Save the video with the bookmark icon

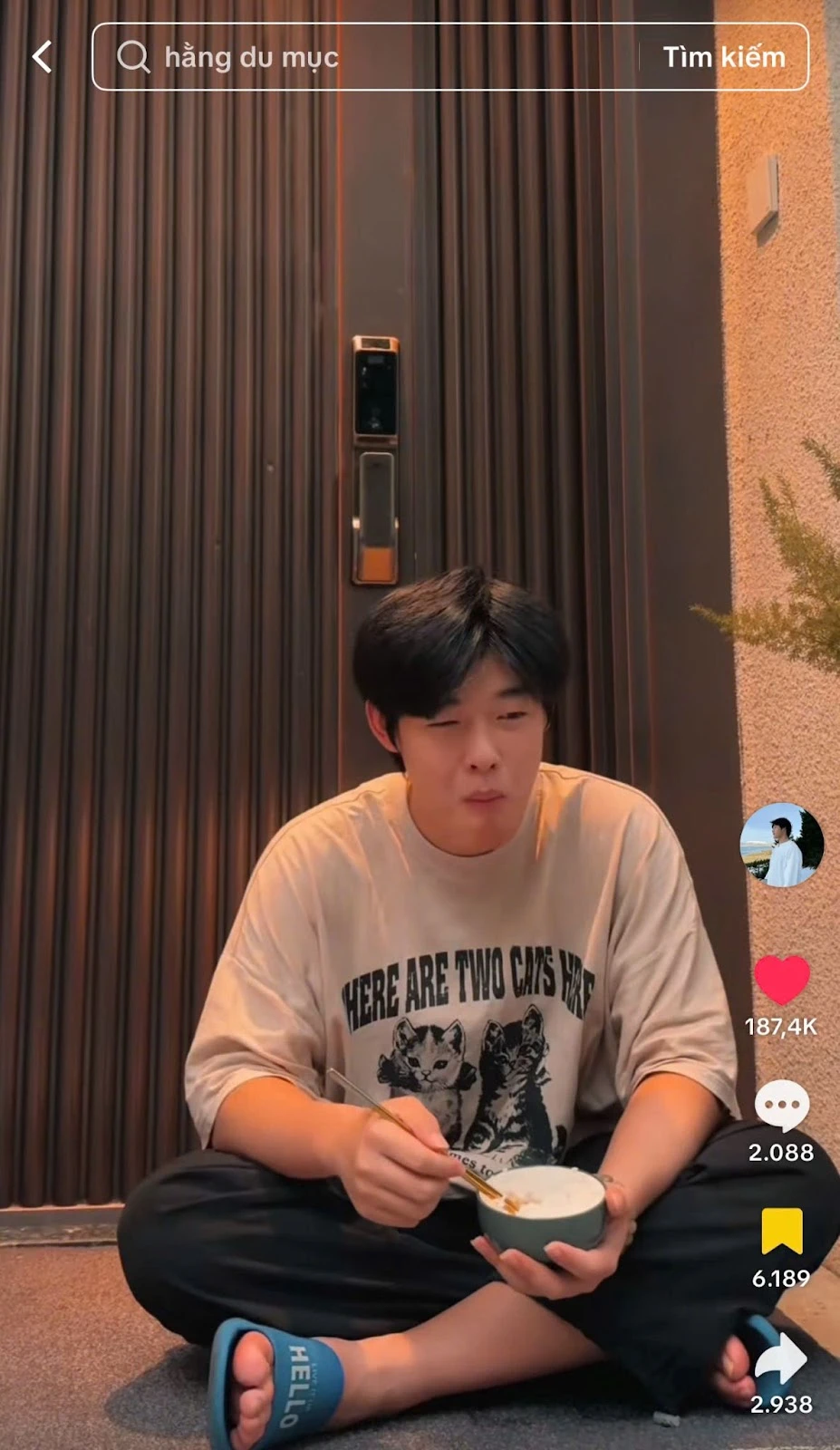click(x=781, y=1231)
